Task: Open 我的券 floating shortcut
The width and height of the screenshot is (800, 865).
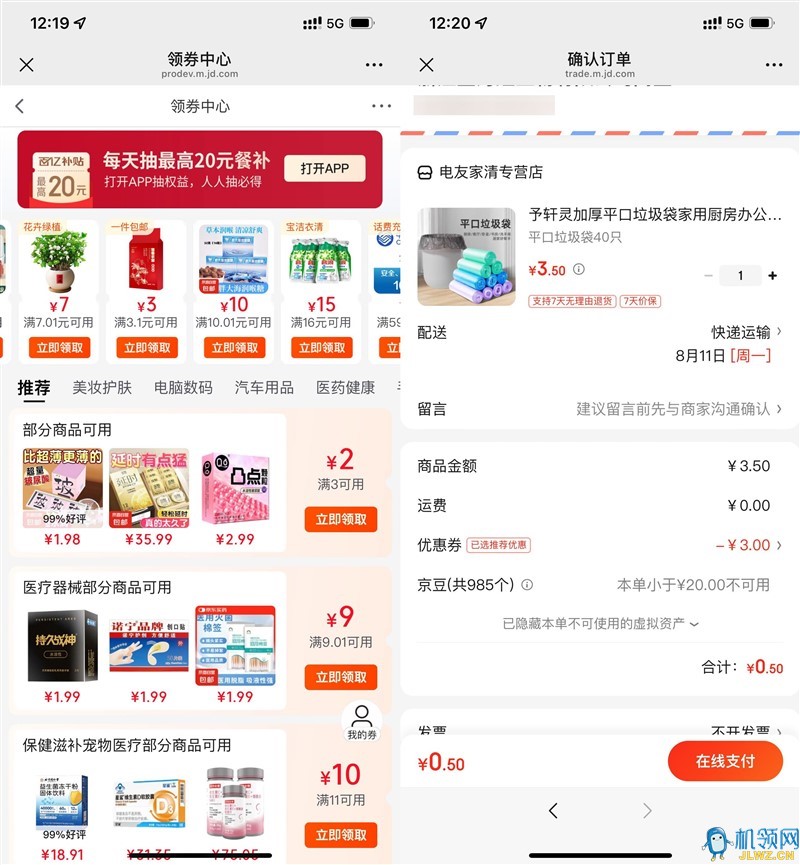Action: click(361, 722)
